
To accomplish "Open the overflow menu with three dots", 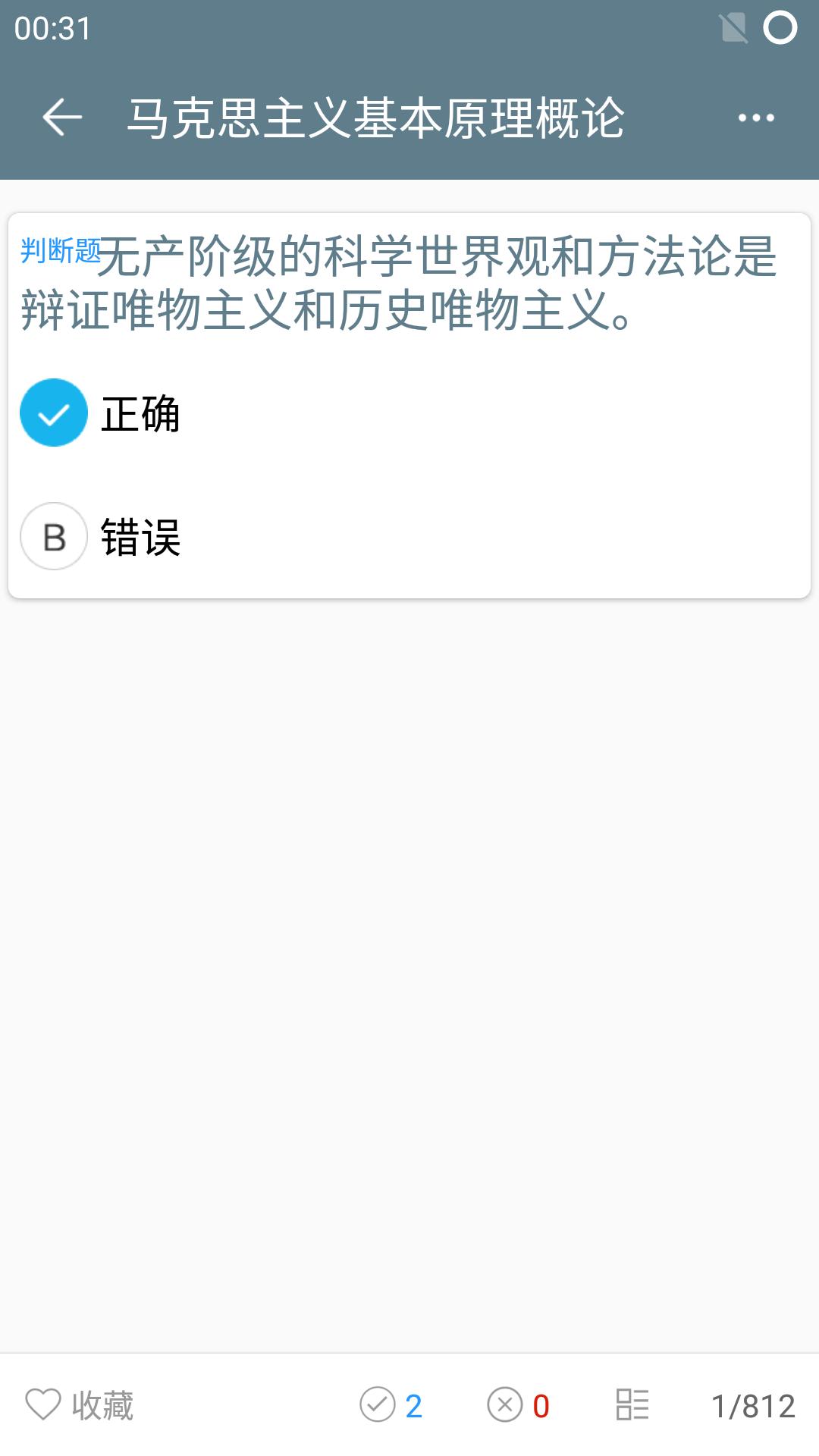I will click(x=755, y=118).
